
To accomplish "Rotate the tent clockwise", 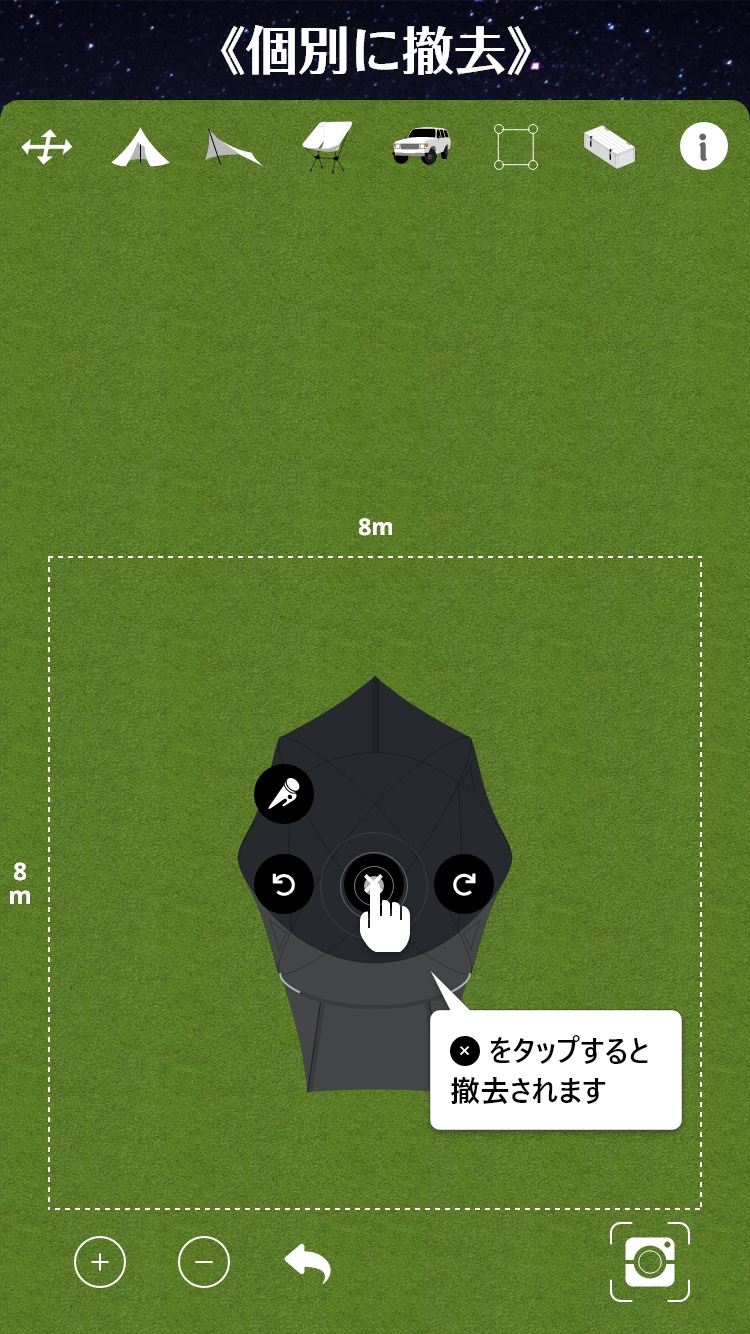I will coord(463,884).
